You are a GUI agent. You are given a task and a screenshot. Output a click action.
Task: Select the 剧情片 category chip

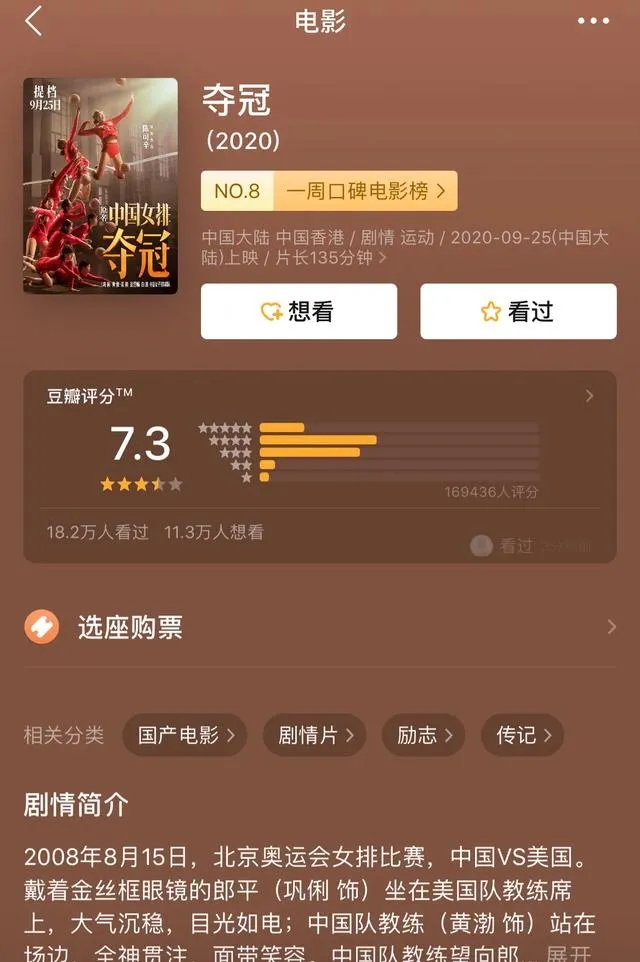[x=315, y=735]
